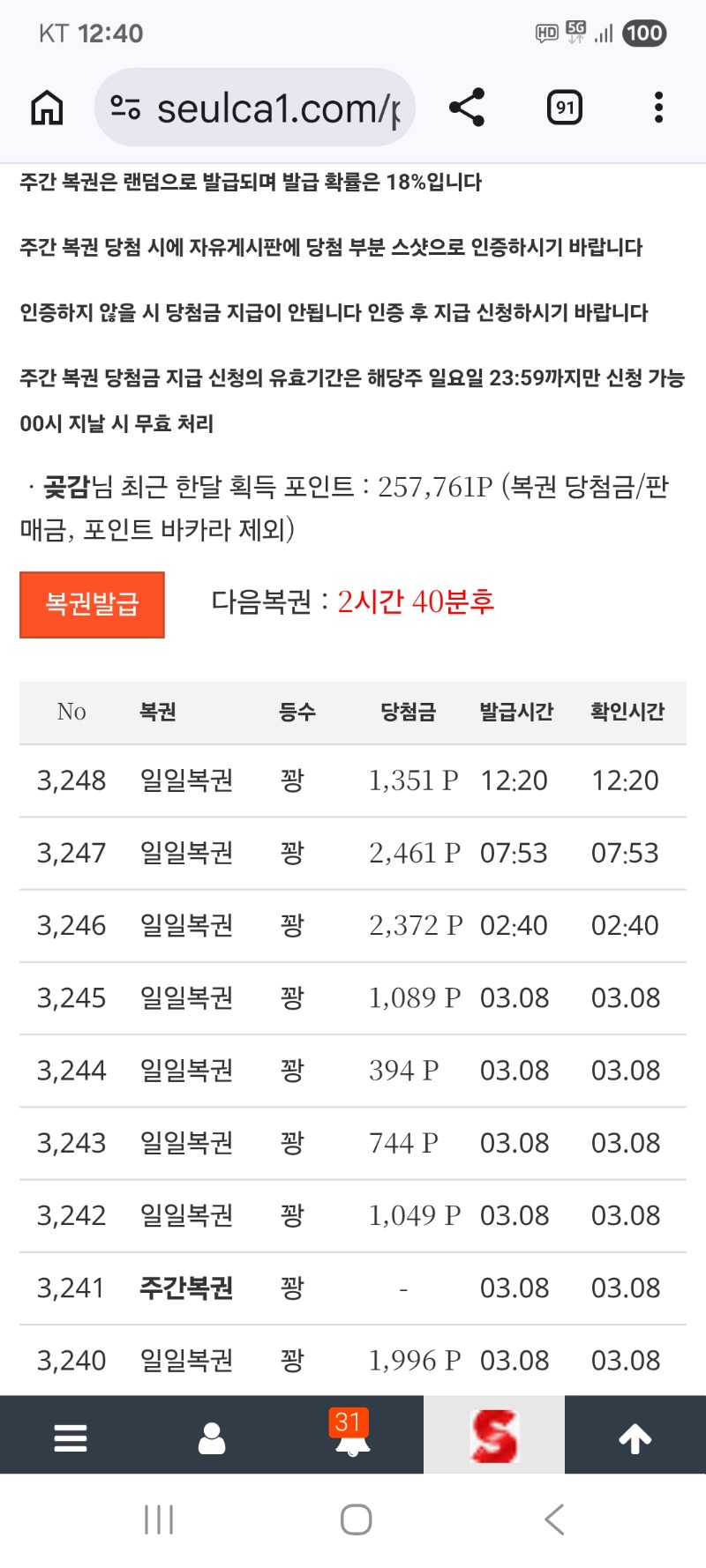Go back using the system back button
This screenshot has height=1568, width=706.
pyautogui.click(x=554, y=1519)
